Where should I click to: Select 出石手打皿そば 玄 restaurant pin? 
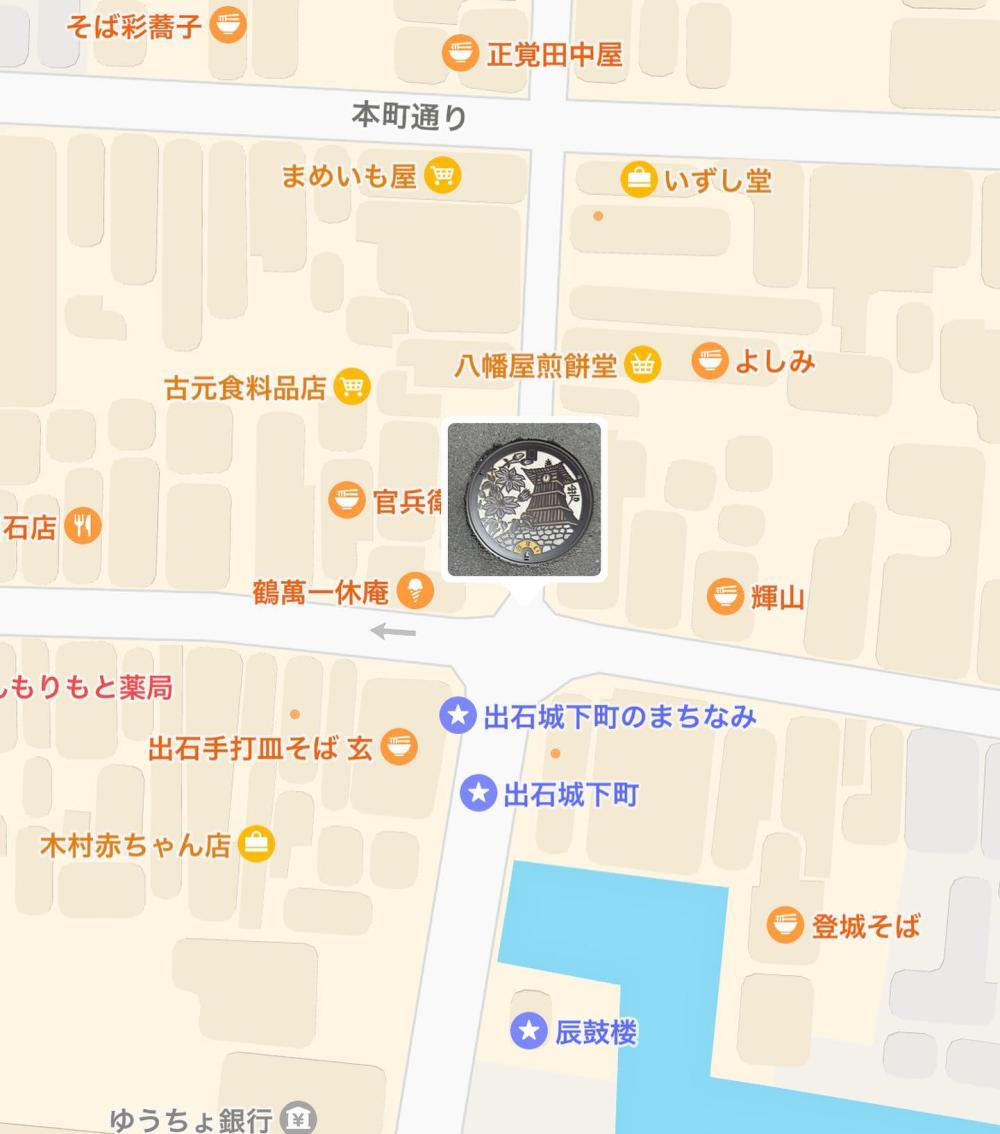[399, 747]
